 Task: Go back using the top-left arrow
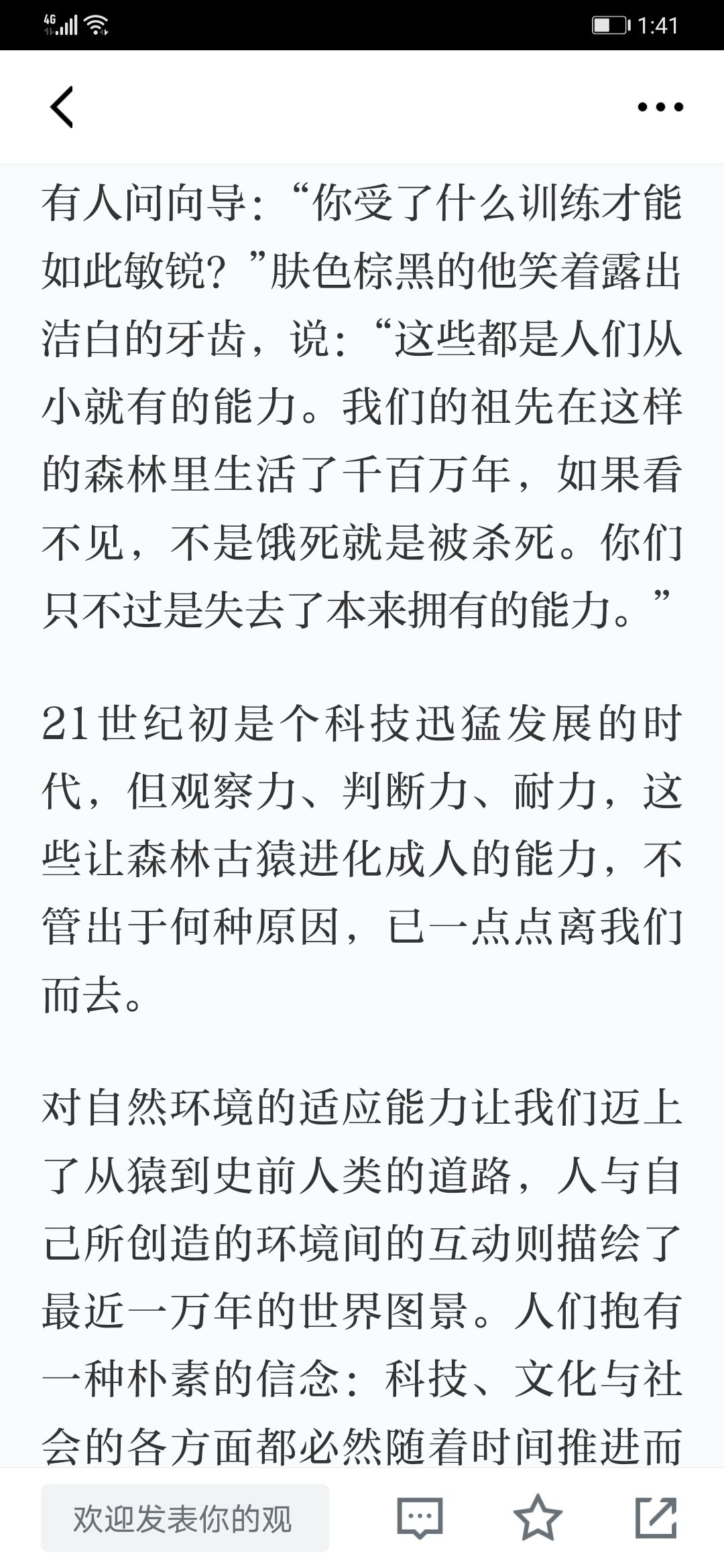[62, 107]
